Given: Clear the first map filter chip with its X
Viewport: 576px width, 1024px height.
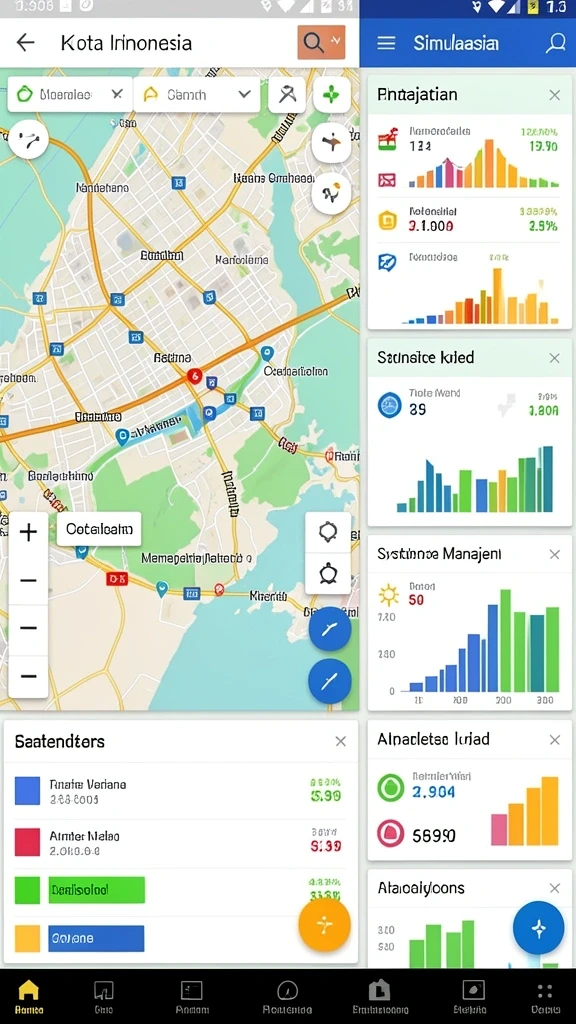Looking at the screenshot, I should click(x=117, y=95).
